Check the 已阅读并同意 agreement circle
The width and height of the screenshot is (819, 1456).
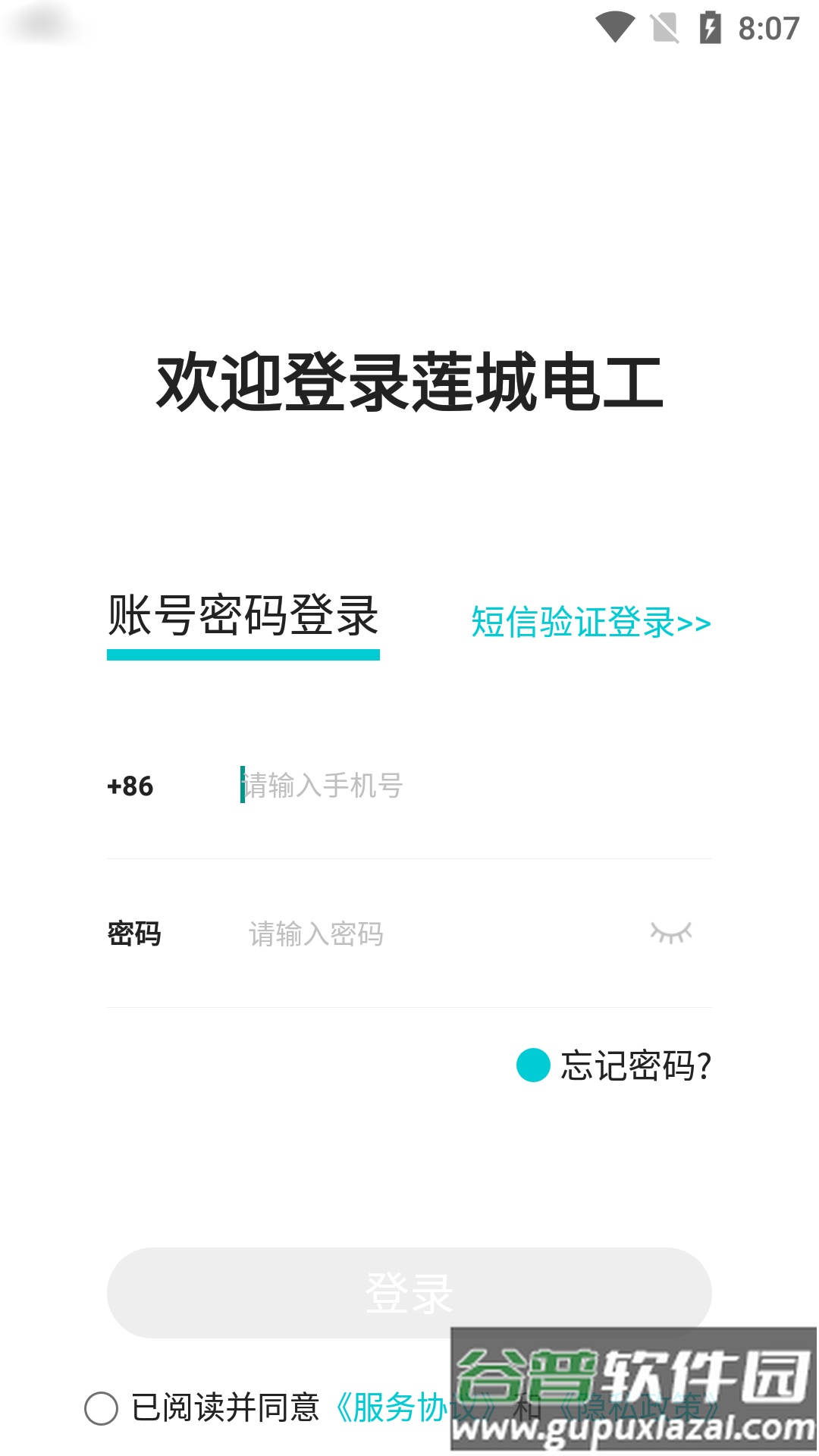pos(101,1408)
